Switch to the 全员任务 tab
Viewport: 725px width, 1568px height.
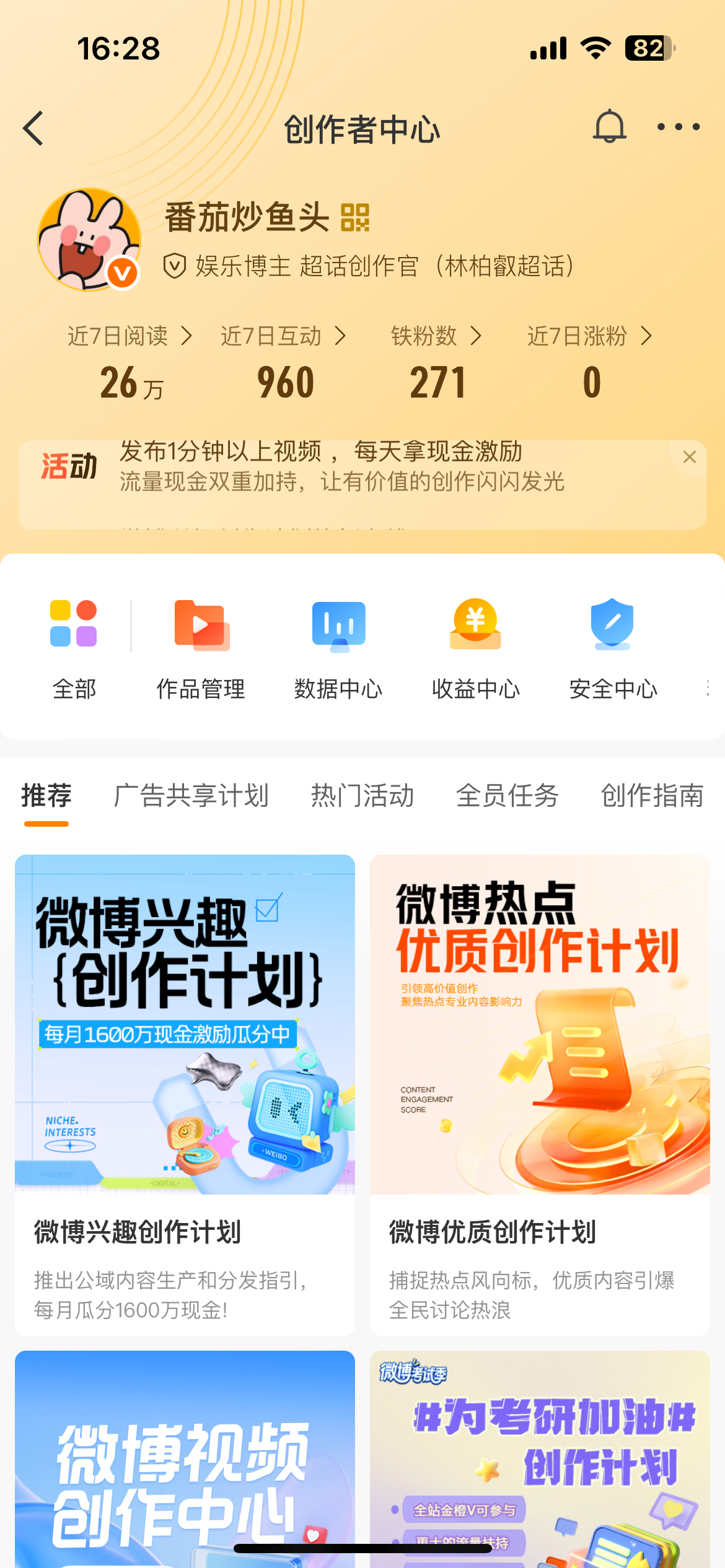pos(508,798)
